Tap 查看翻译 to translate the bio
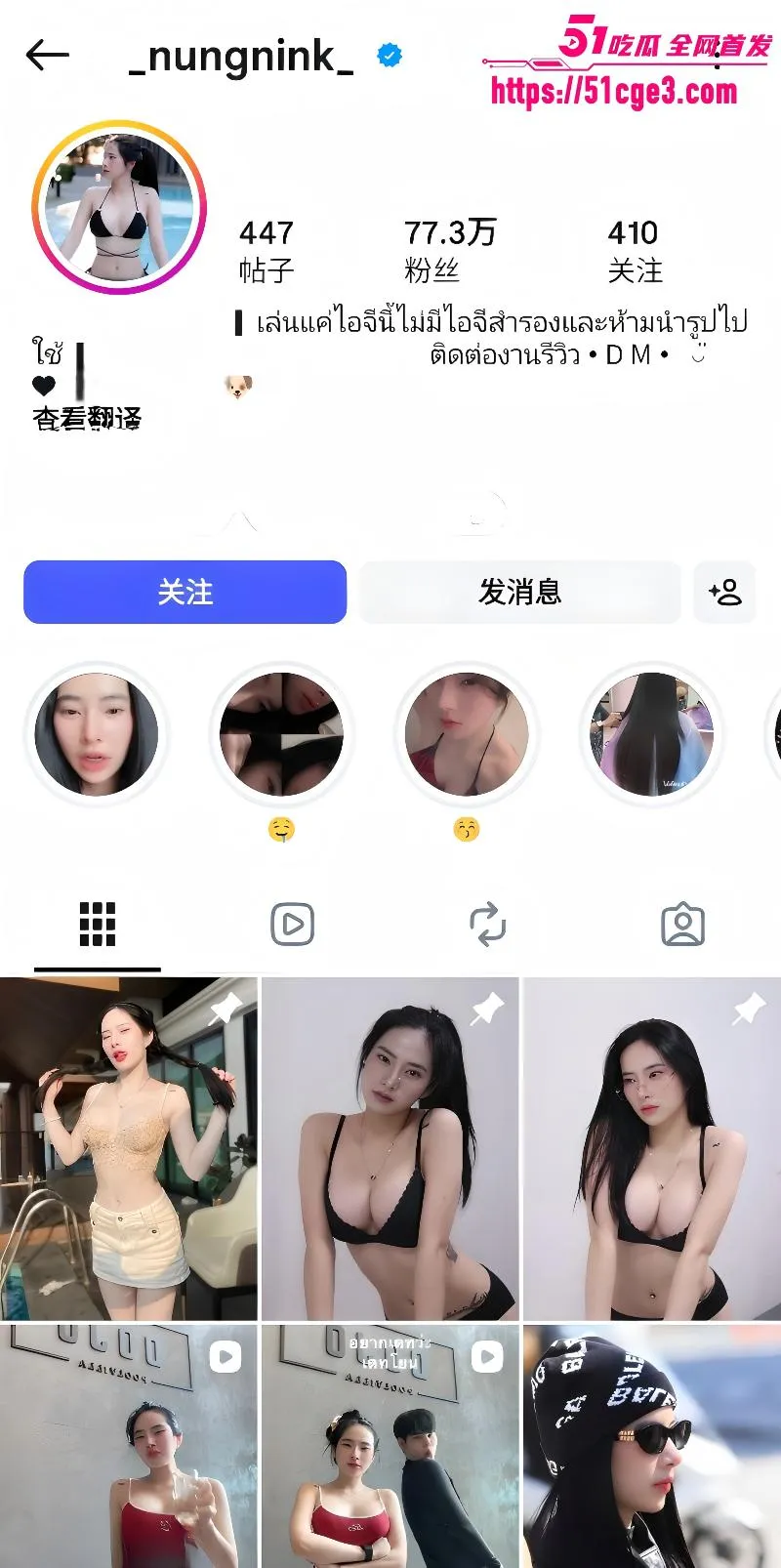781x1568 pixels. (x=87, y=419)
